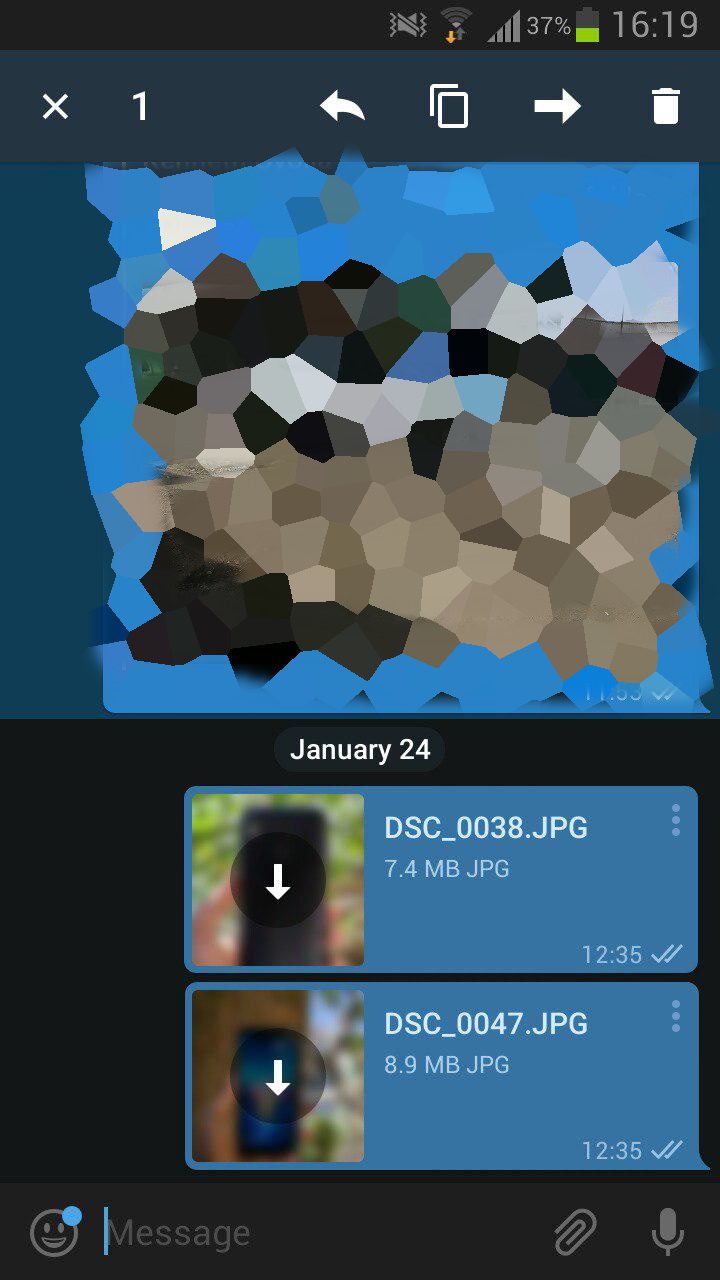720x1280 pixels.
Task: Forward the selected message
Action: 557,106
